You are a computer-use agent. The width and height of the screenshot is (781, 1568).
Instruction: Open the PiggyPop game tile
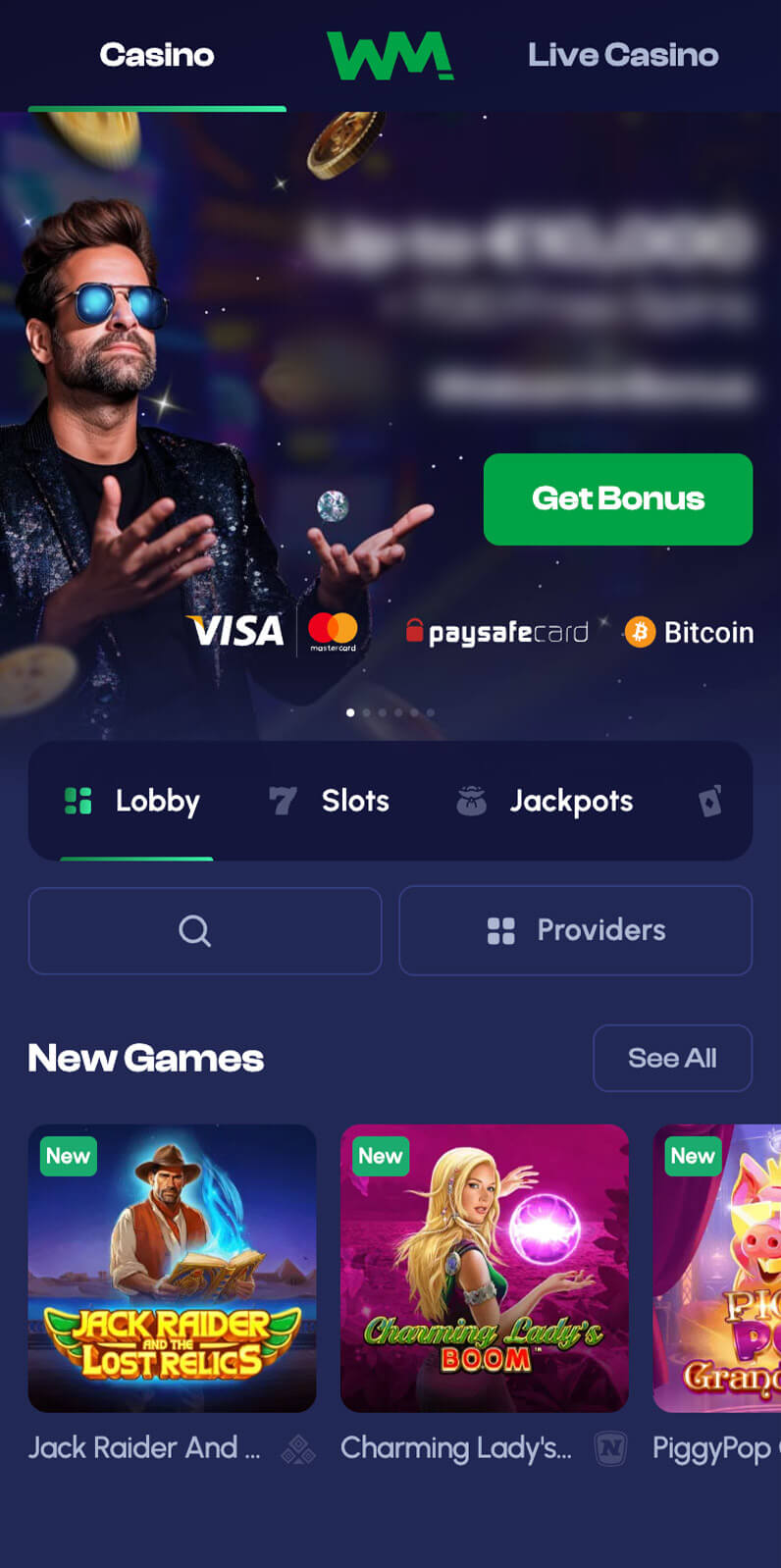tap(717, 1268)
